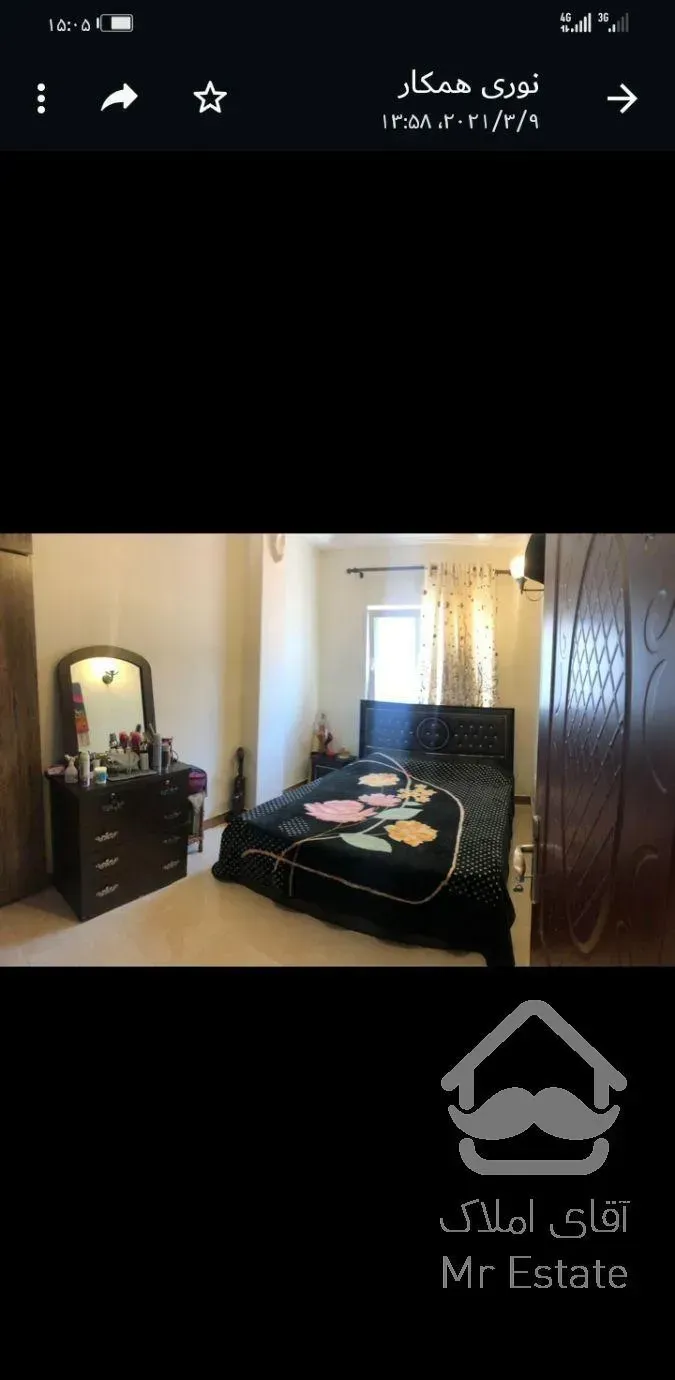675x1380 pixels.
Task: Forward this photo with the share arrow
Action: pos(120,98)
